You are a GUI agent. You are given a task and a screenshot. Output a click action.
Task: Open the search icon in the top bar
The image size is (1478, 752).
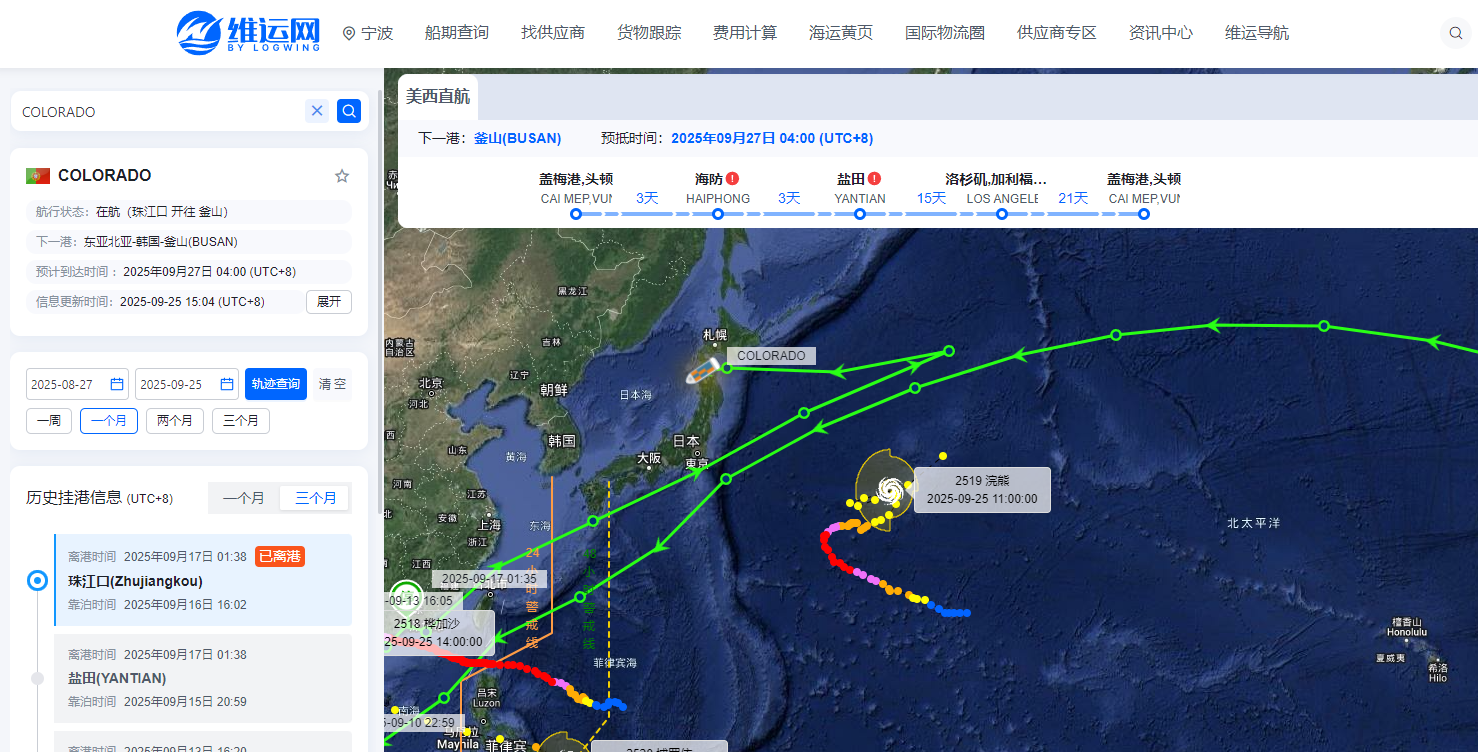click(x=1455, y=33)
